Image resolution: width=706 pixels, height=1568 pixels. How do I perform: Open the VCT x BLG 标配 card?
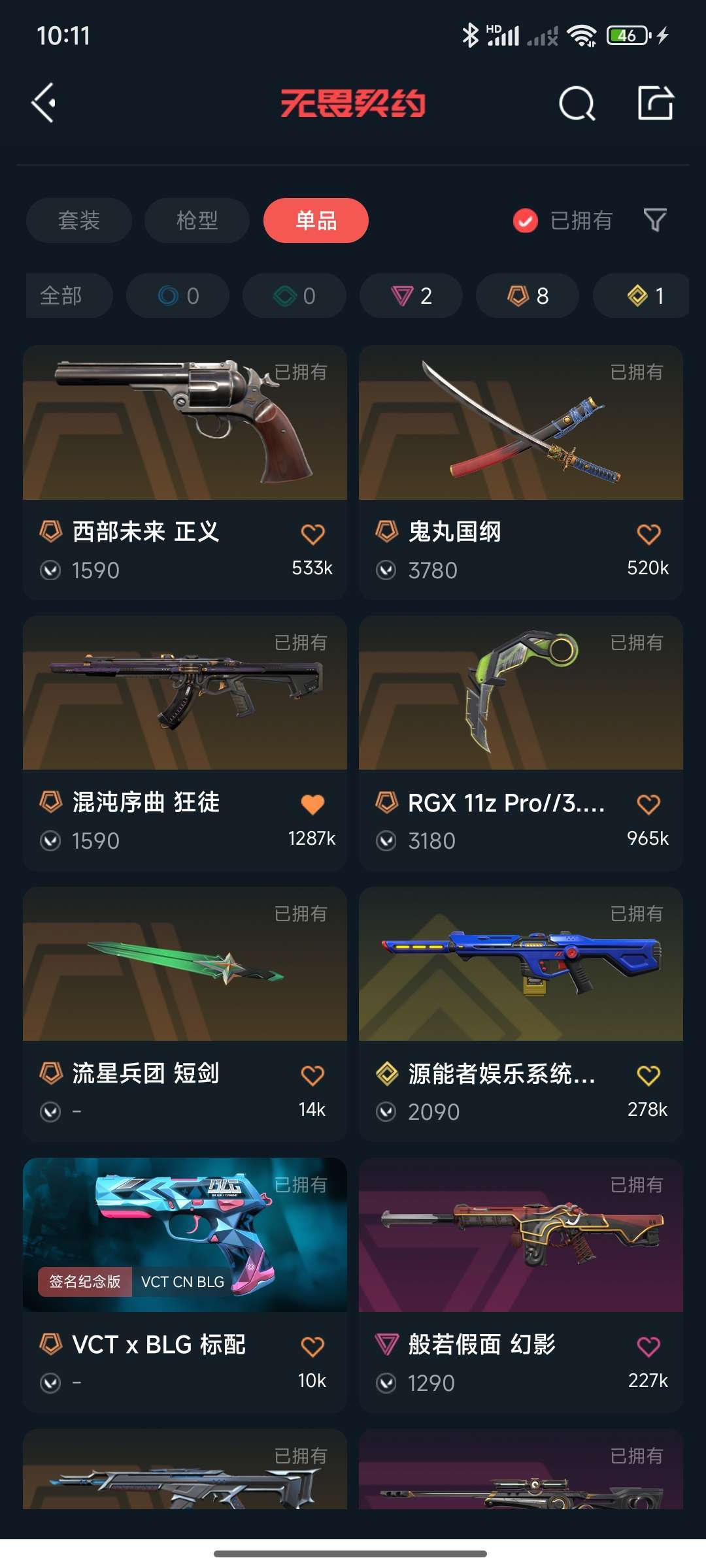[x=185, y=1285]
